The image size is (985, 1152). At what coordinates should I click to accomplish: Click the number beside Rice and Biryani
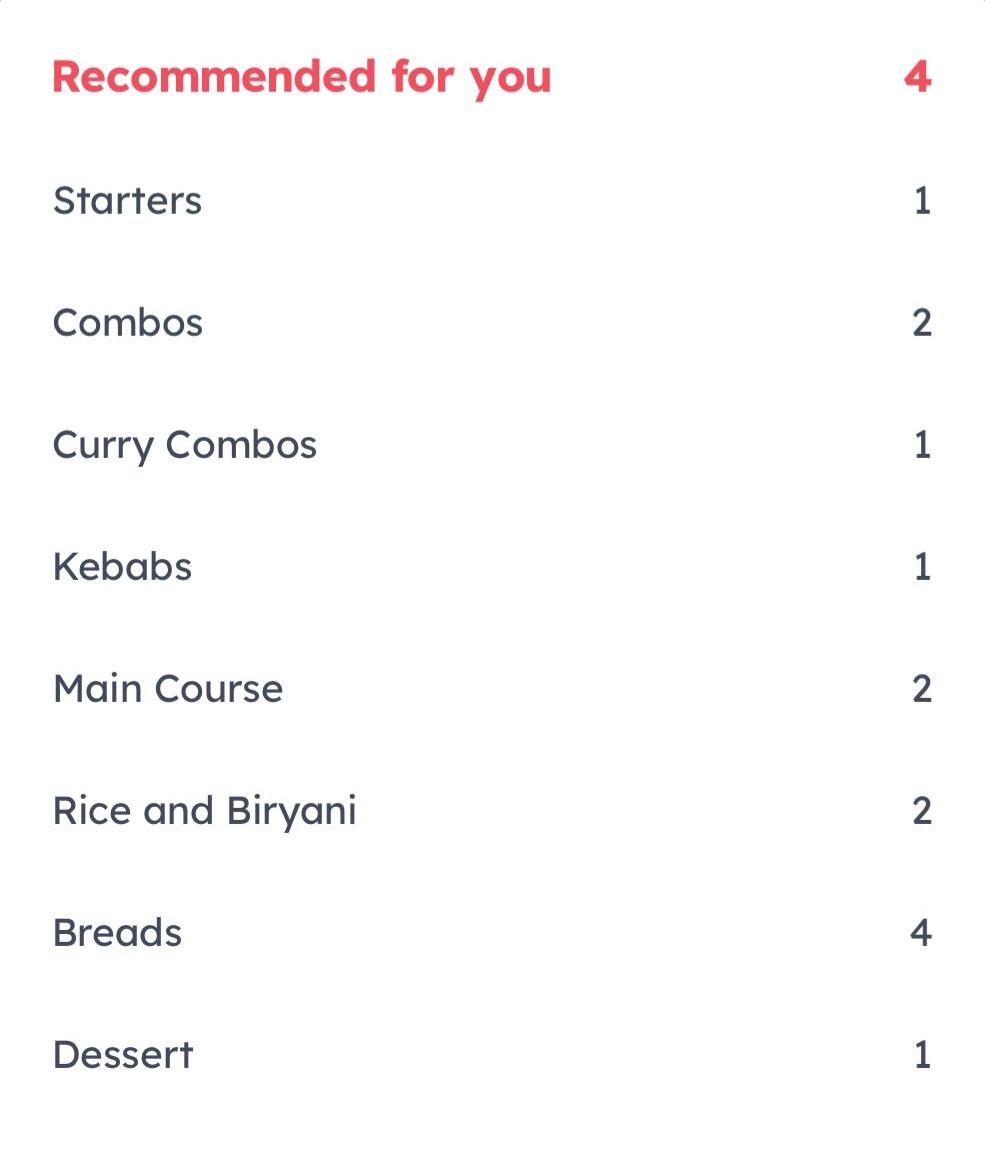click(923, 810)
